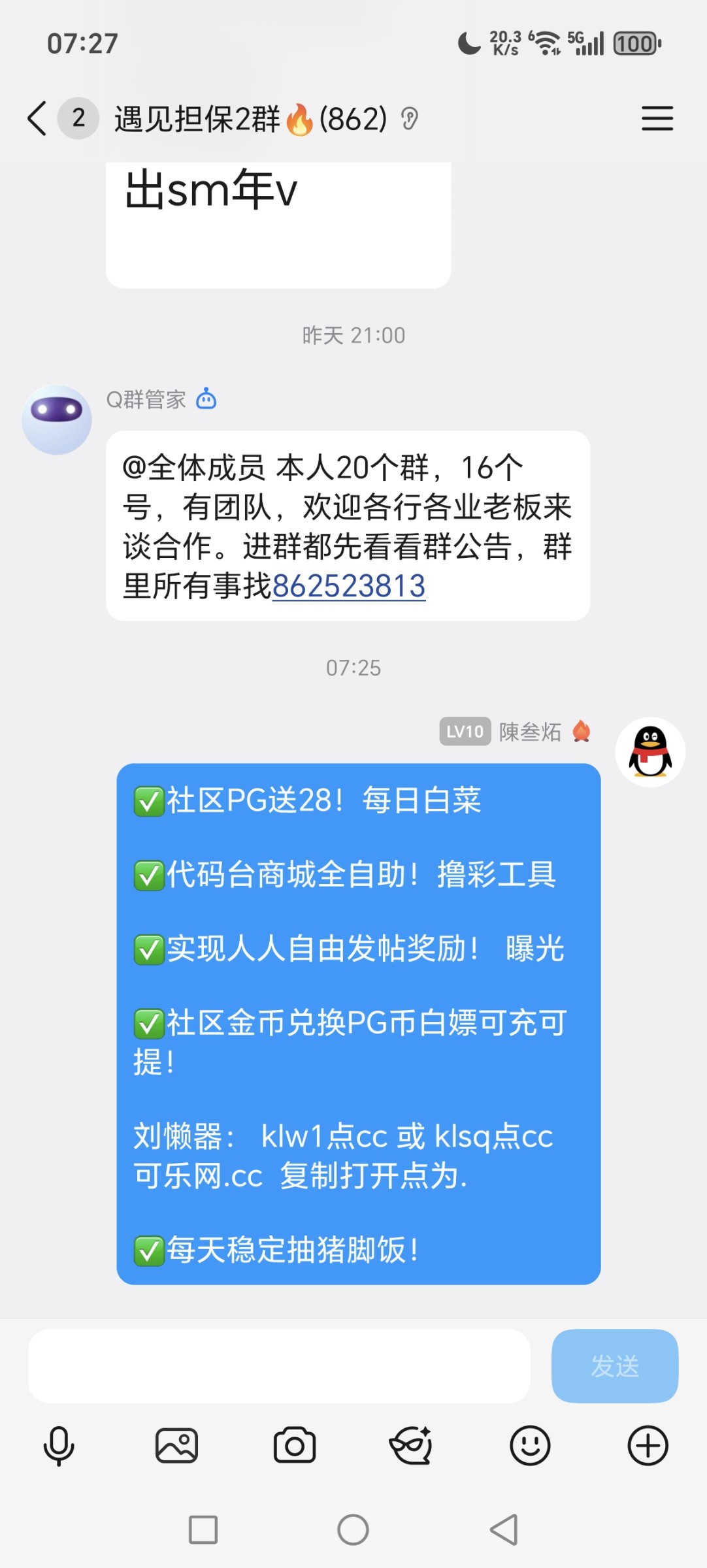Image resolution: width=707 pixels, height=1568 pixels.
Task: Focus the message input field
Action: pos(278,1365)
